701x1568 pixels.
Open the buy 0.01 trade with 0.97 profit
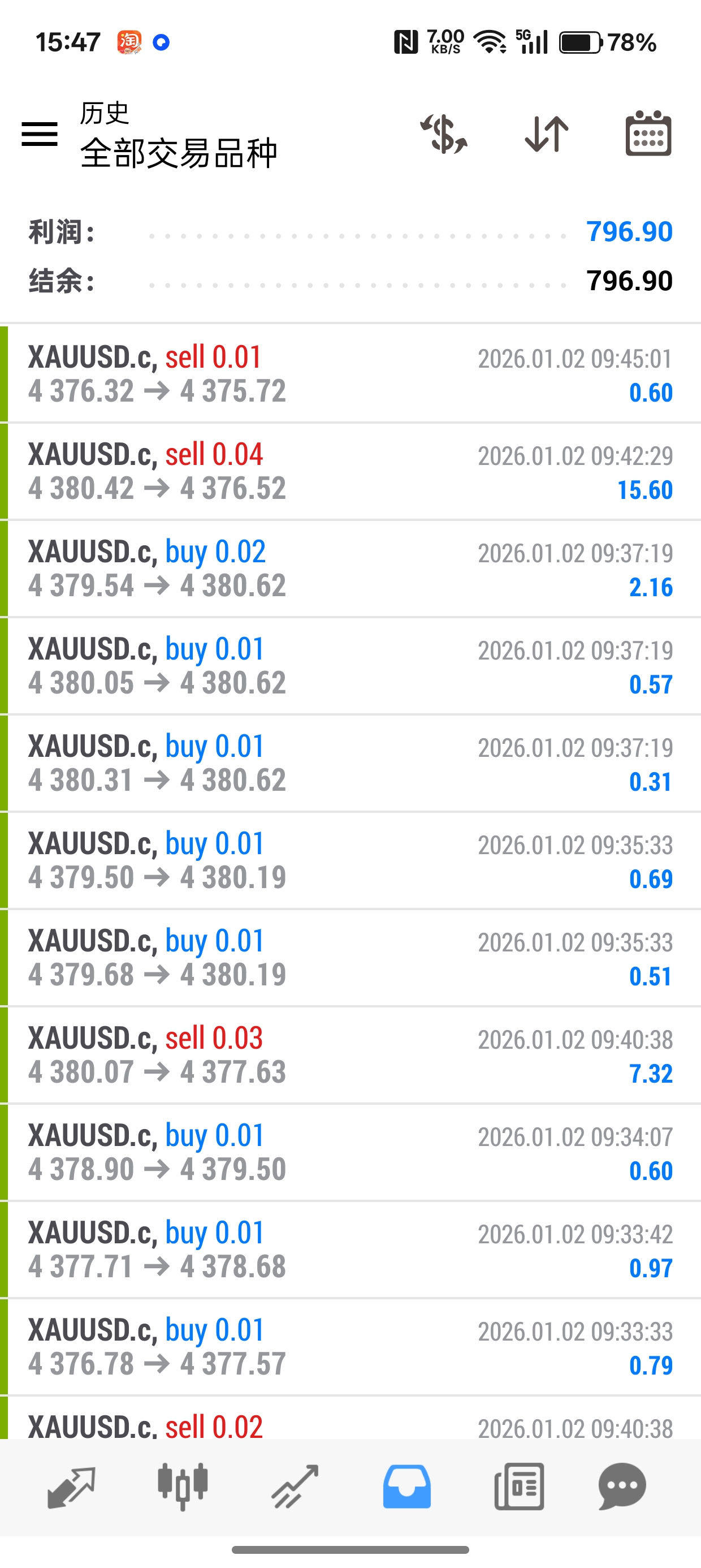coord(350,1250)
